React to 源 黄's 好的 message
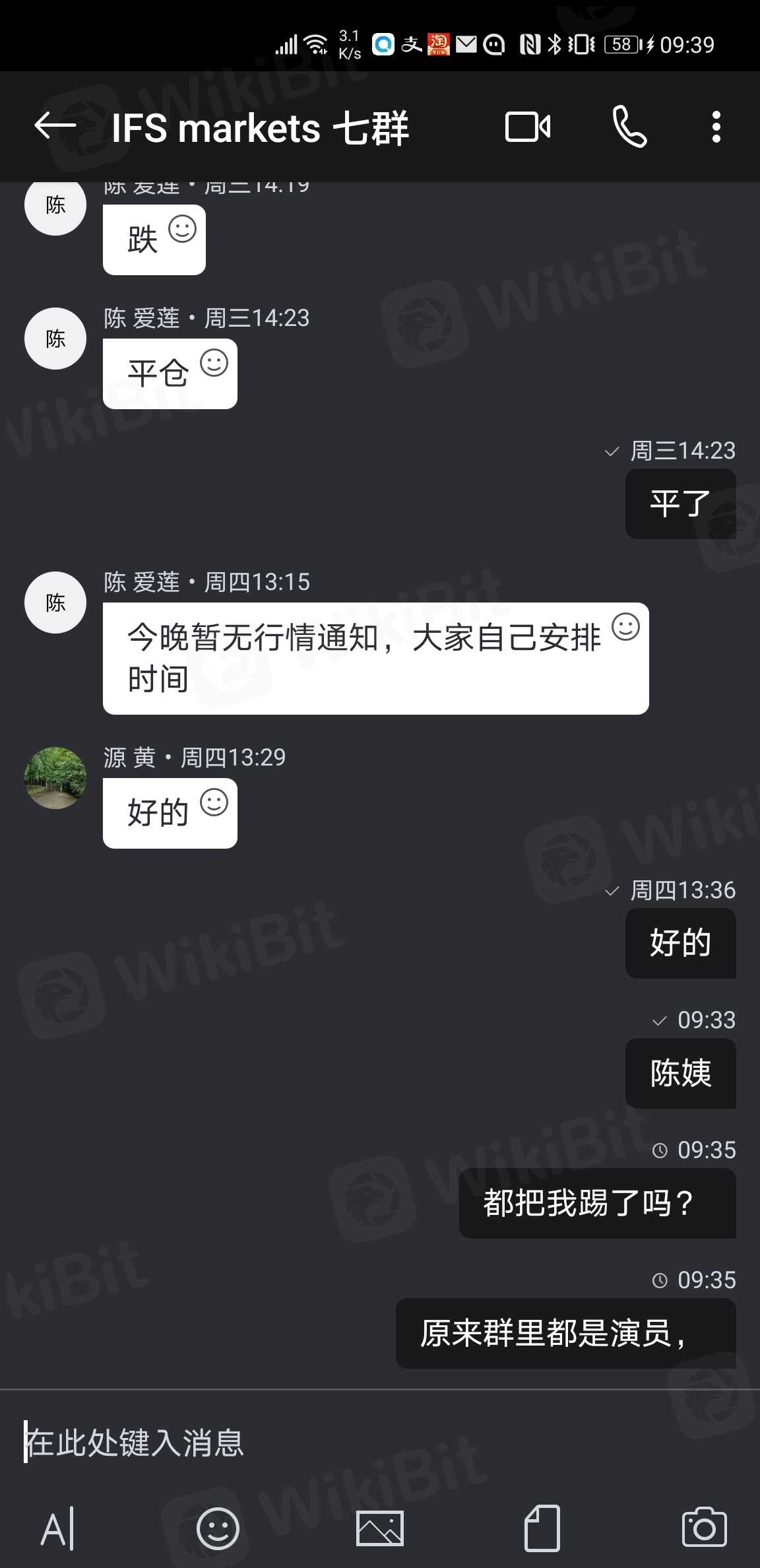Image resolution: width=760 pixels, height=1568 pixels. pyautogui.click(x=214, y=802)
